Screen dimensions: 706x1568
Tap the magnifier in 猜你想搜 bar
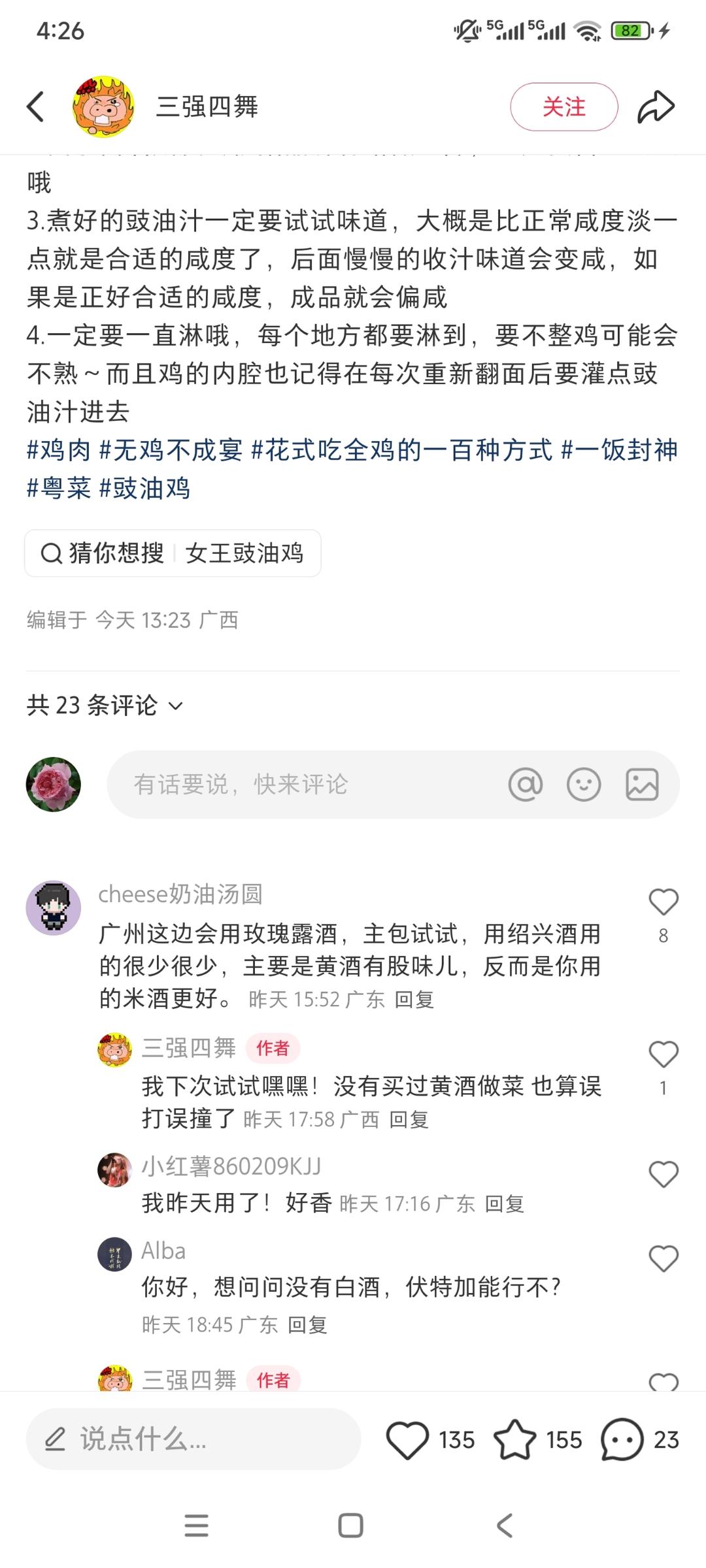click(x=51, y=552)
